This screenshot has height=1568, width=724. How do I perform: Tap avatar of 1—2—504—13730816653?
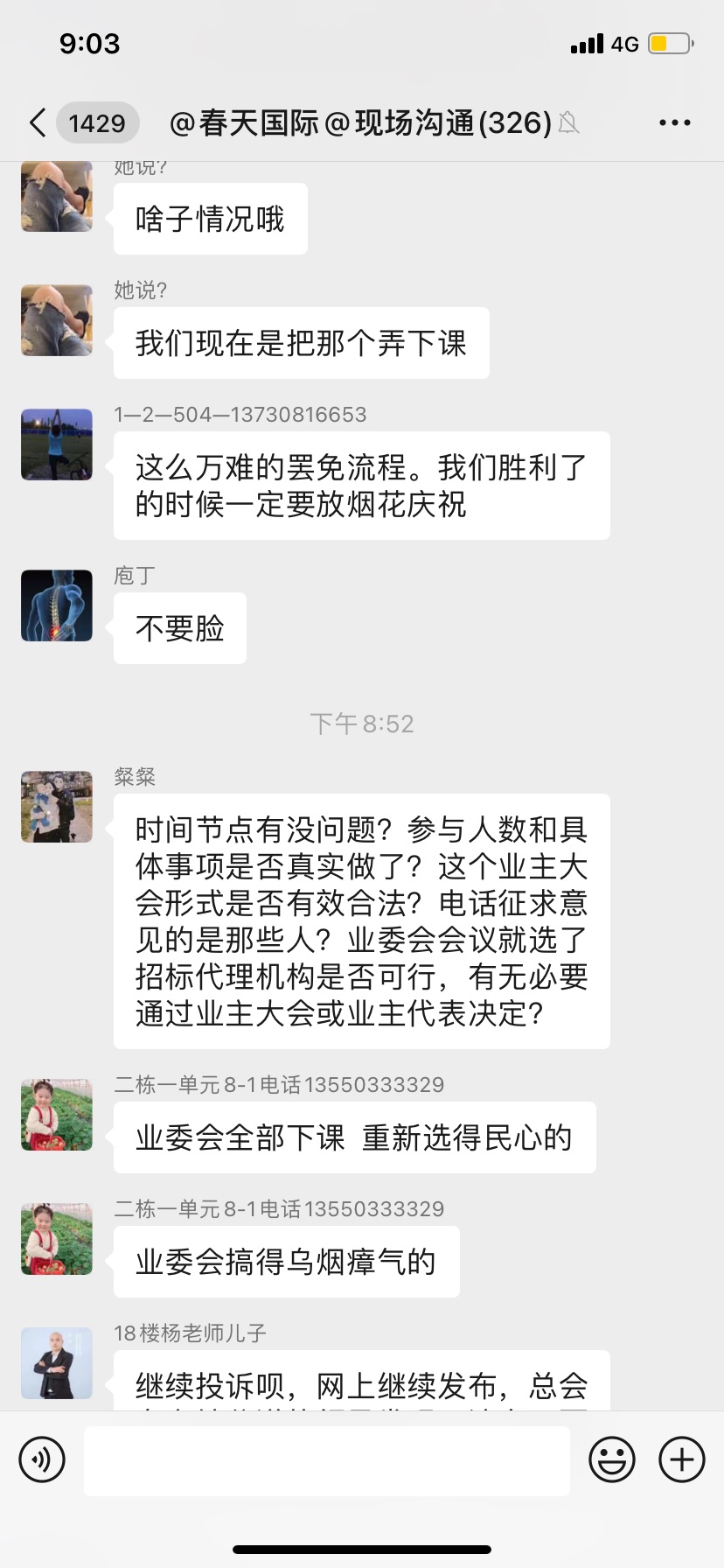click(x=57, y=444)
